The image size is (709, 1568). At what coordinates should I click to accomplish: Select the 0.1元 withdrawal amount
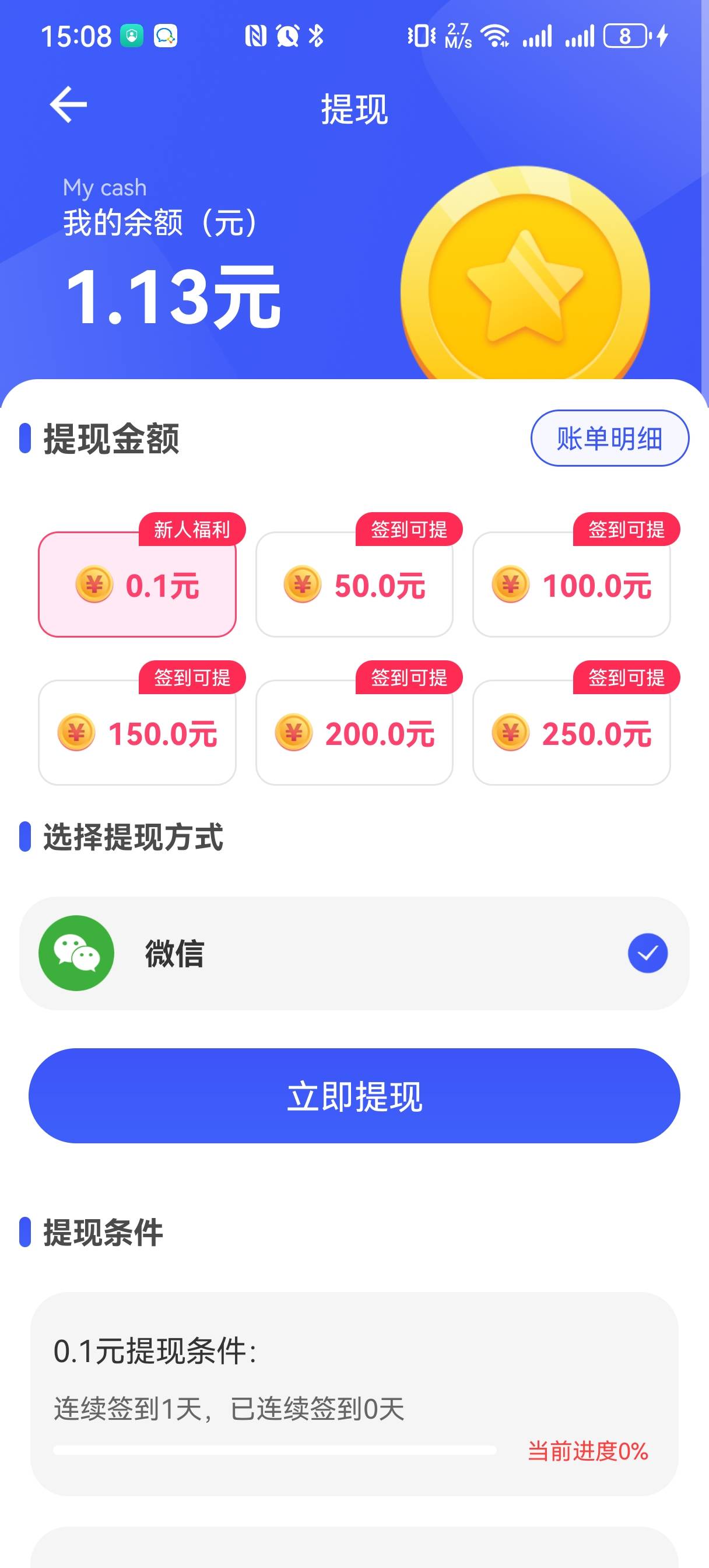[x=137, y=585]
